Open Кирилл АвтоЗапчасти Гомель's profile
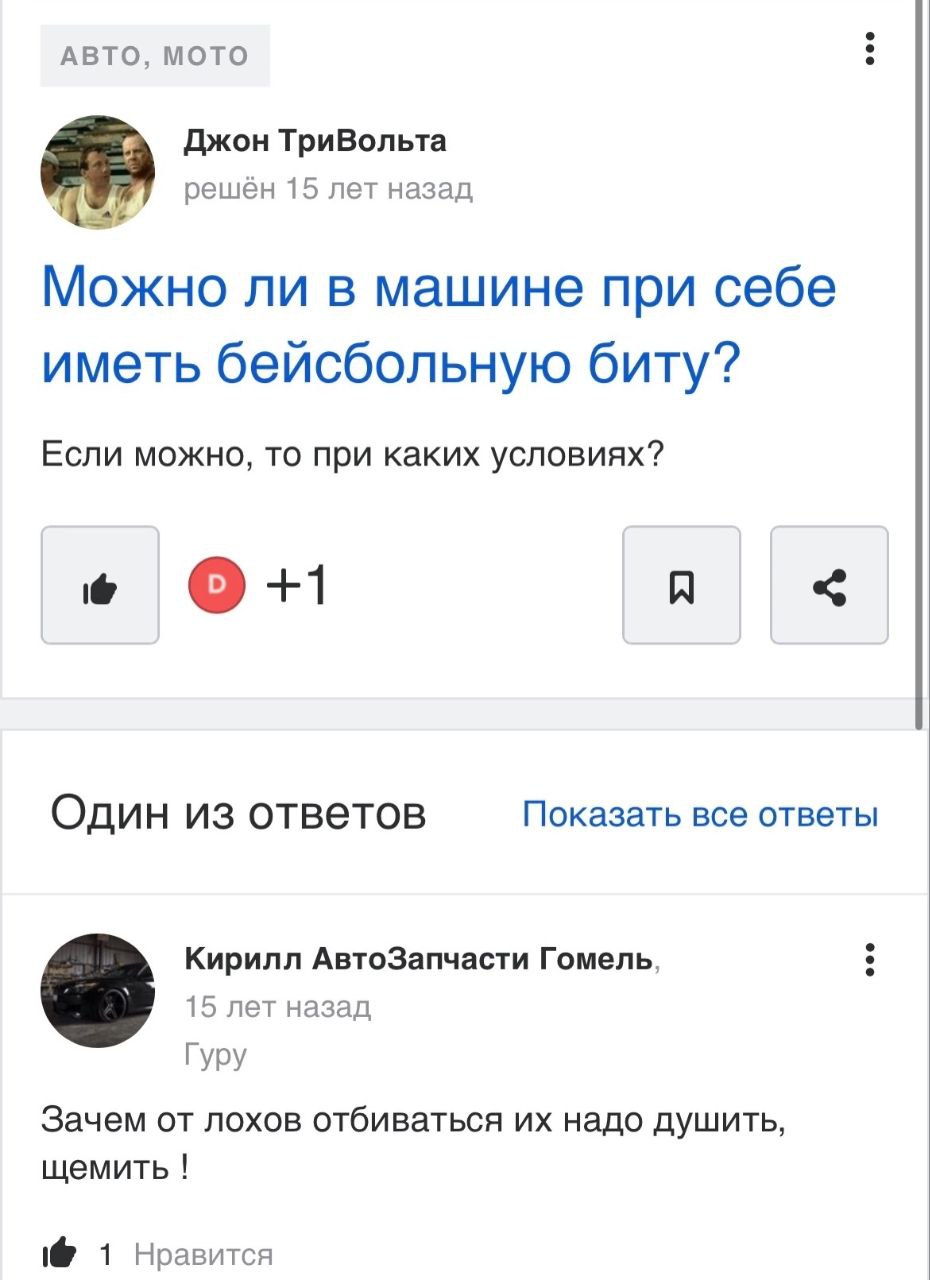930x1280 pixels. [420, 960]
